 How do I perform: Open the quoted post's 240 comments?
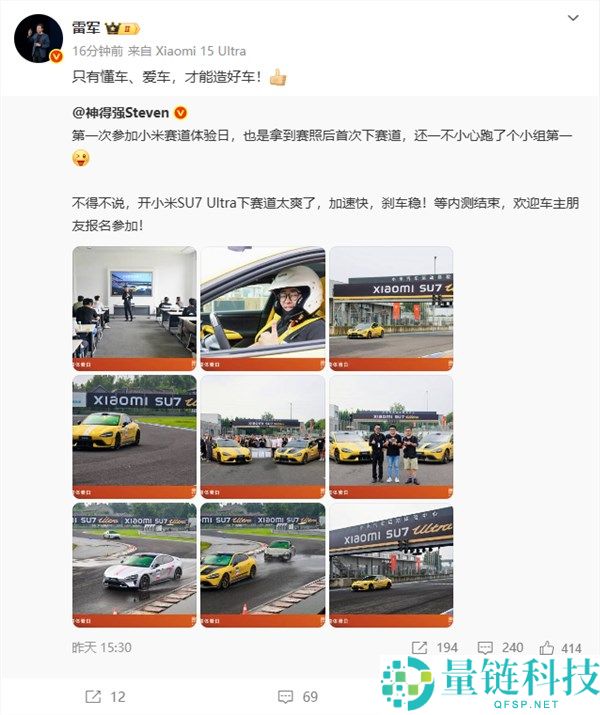tap(500, 647)
